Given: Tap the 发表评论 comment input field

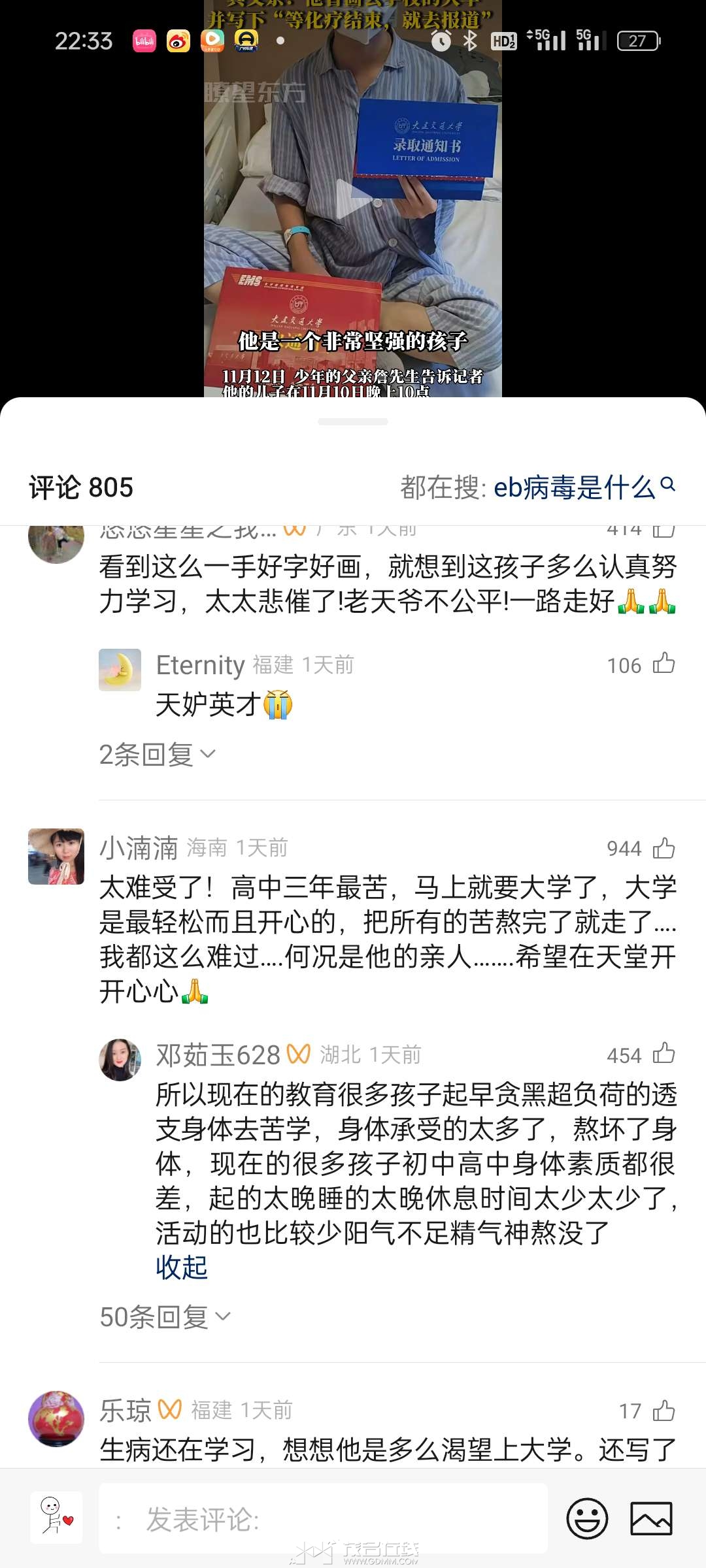Looking at the screenshot, I should point(323,1519).
